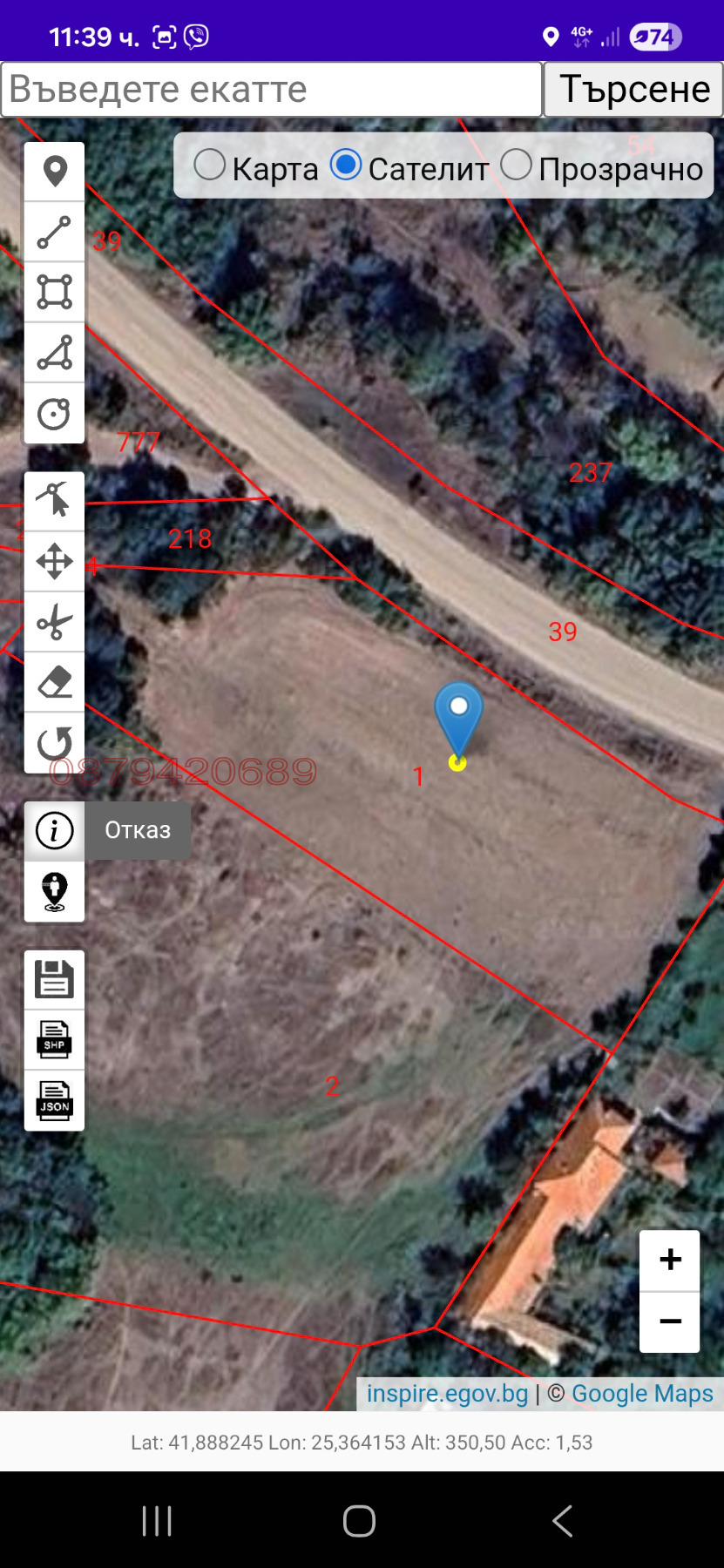Choose the polygon drawing tool
724x1568 pixels.
pyautogui.click(x=55, y=293)
